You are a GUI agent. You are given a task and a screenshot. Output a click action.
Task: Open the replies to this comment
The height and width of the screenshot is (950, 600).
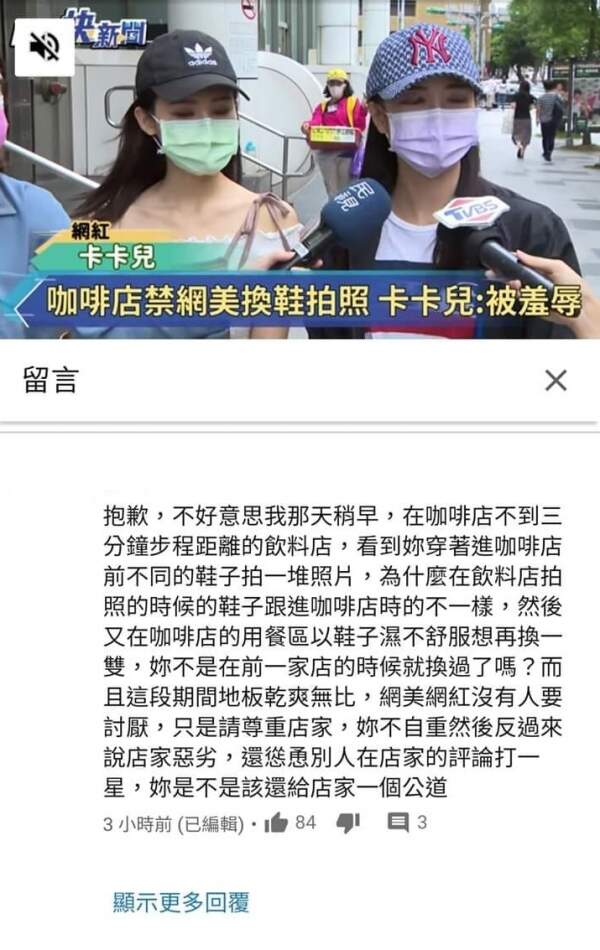(x=399, y=823)
